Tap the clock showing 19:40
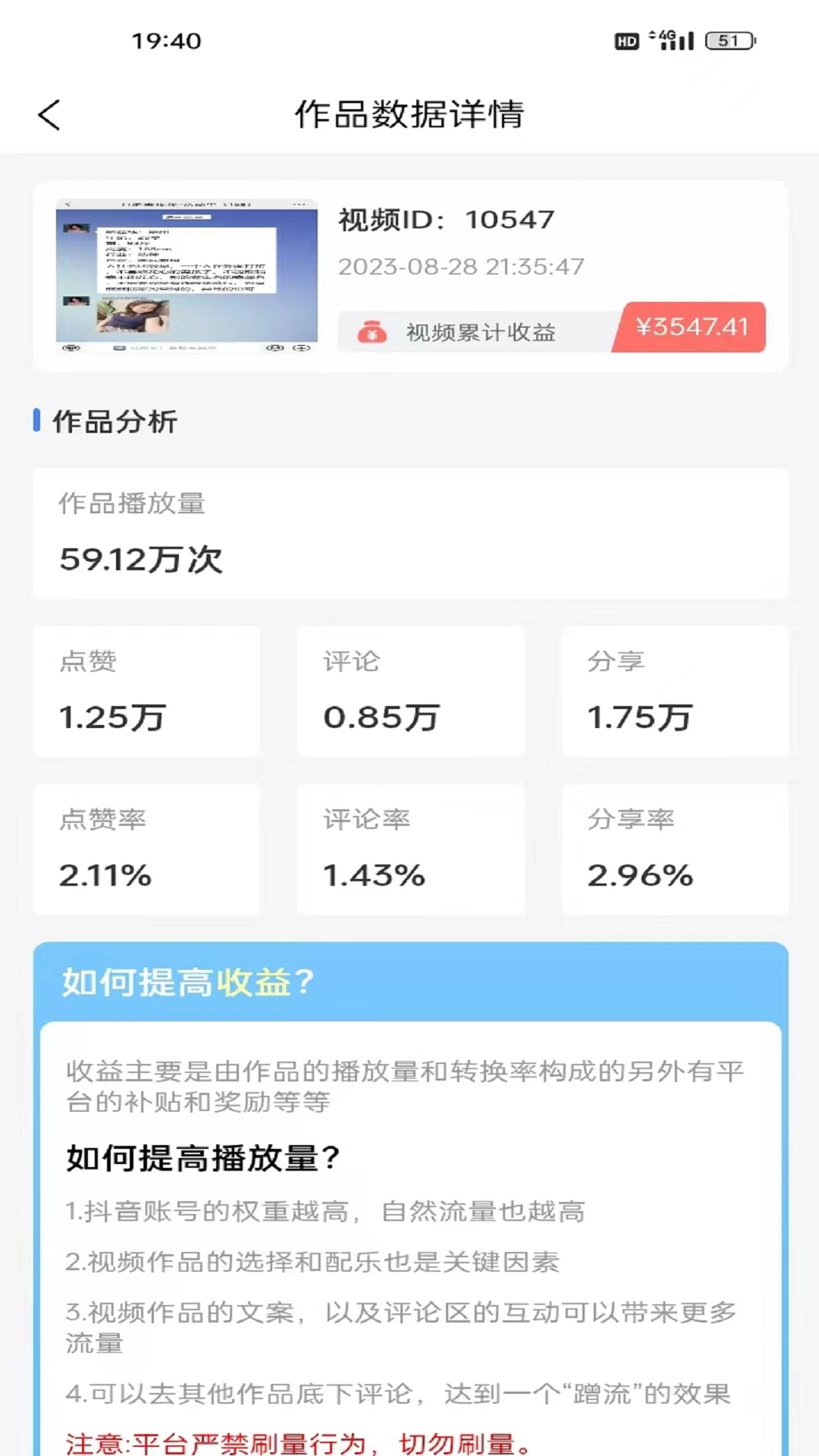 168,41
